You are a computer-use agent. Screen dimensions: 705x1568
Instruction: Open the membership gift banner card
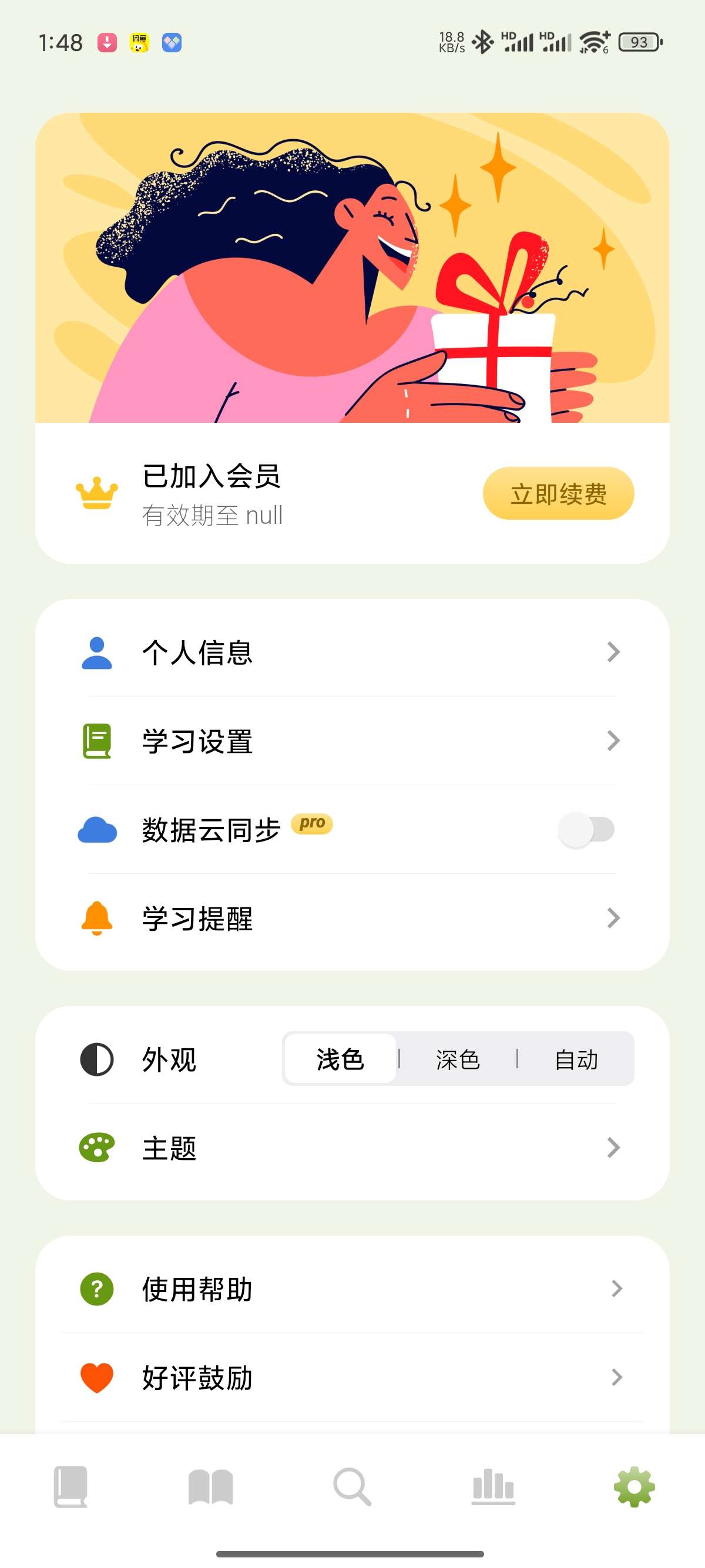coord(352,268)
